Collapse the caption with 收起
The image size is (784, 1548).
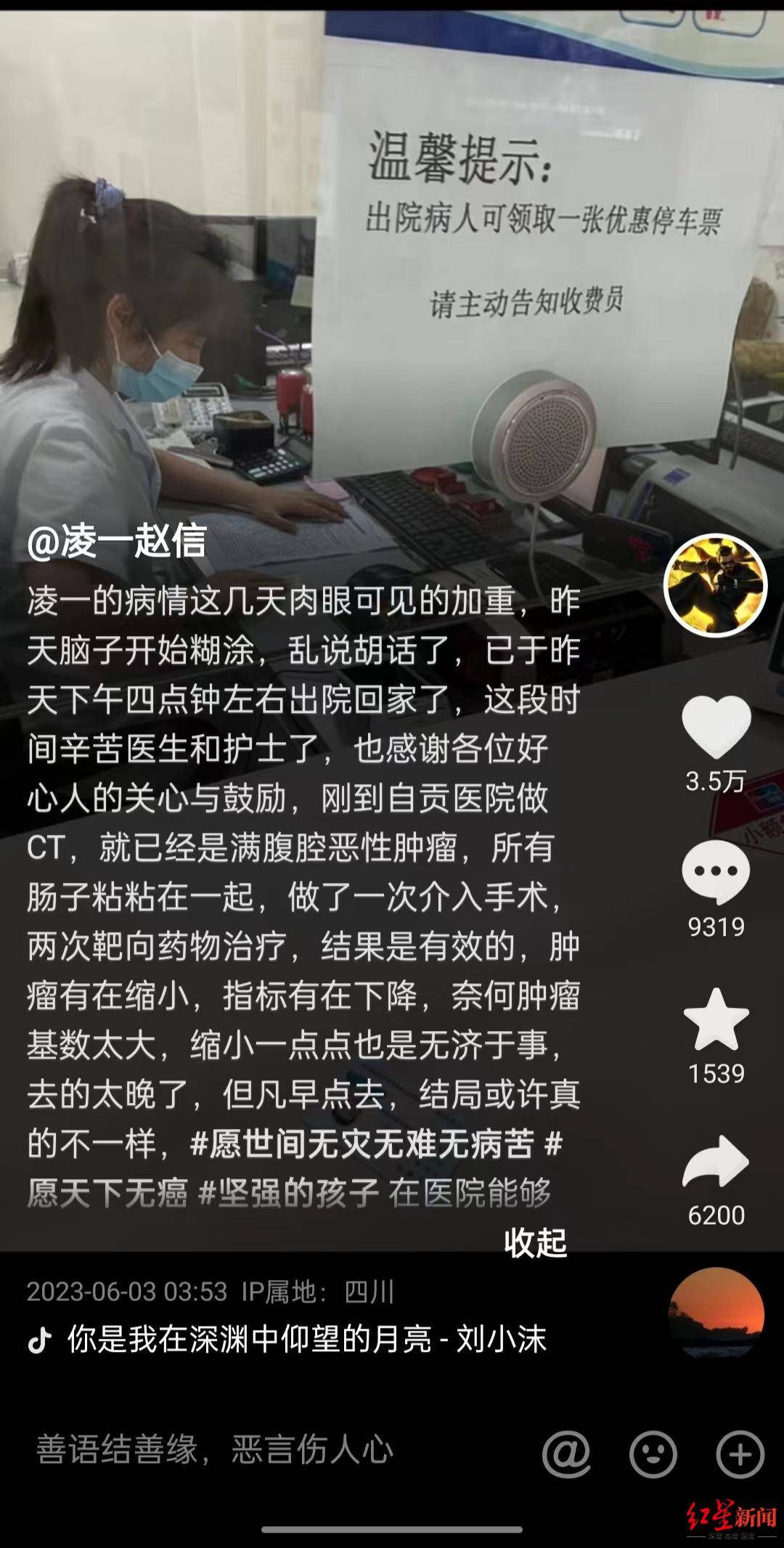pyautogui.click(x=535, y=1243)
